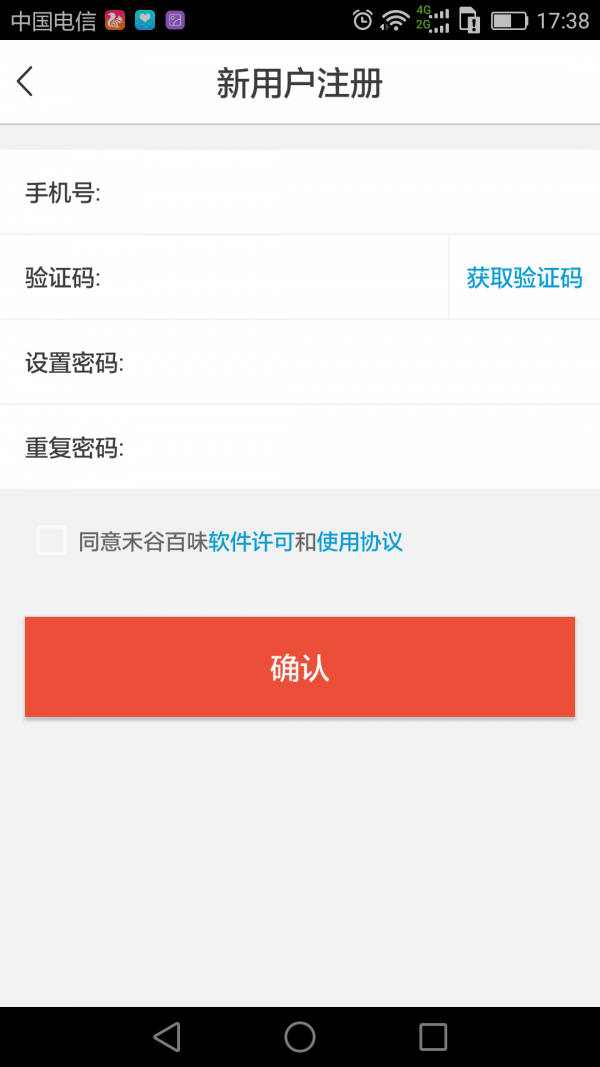600x1067 pixels.
Task: Tap the red 确认 button
Action: coord(300,667)
